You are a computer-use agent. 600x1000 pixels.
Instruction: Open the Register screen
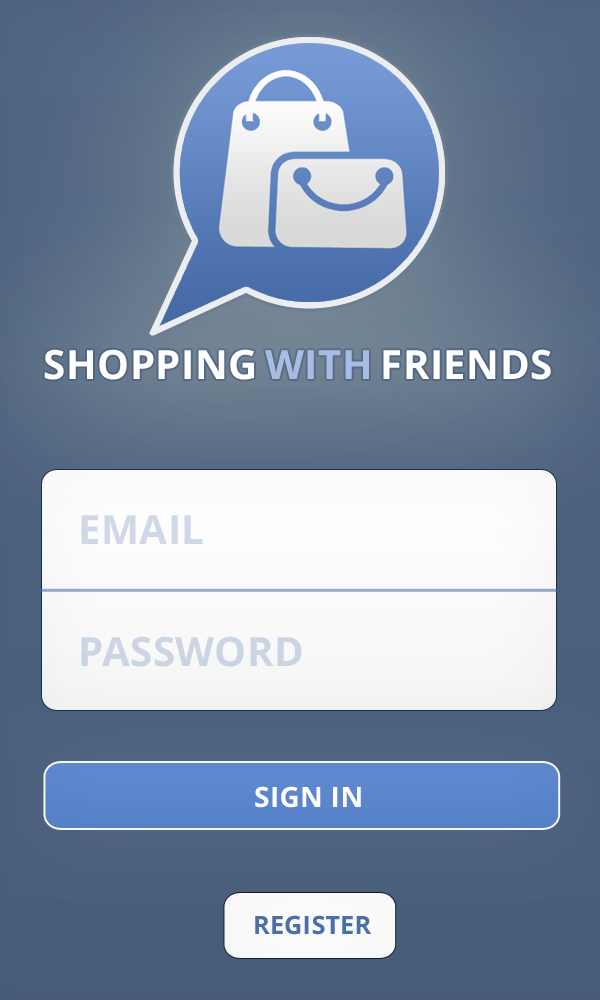point(309,925)
